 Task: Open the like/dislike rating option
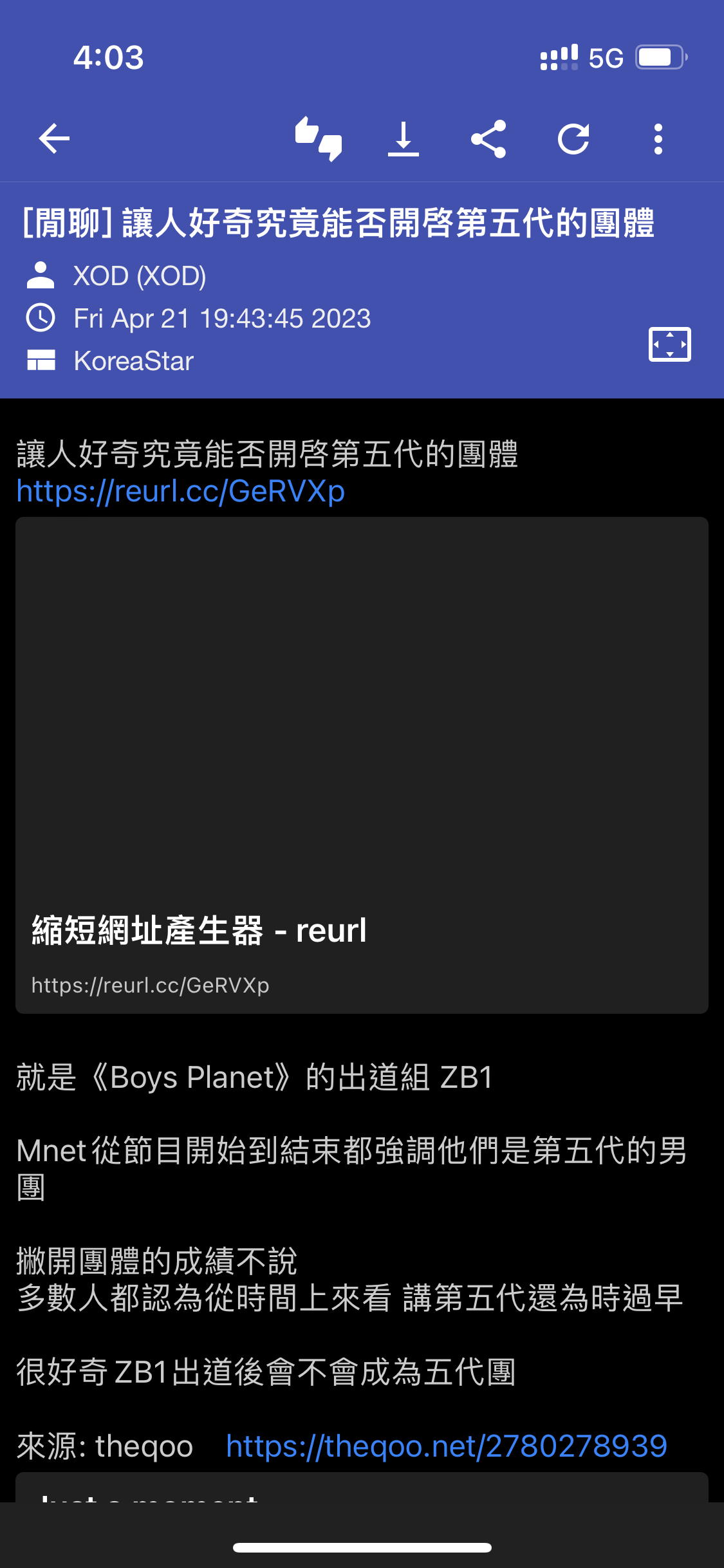[x=319, y=138]
